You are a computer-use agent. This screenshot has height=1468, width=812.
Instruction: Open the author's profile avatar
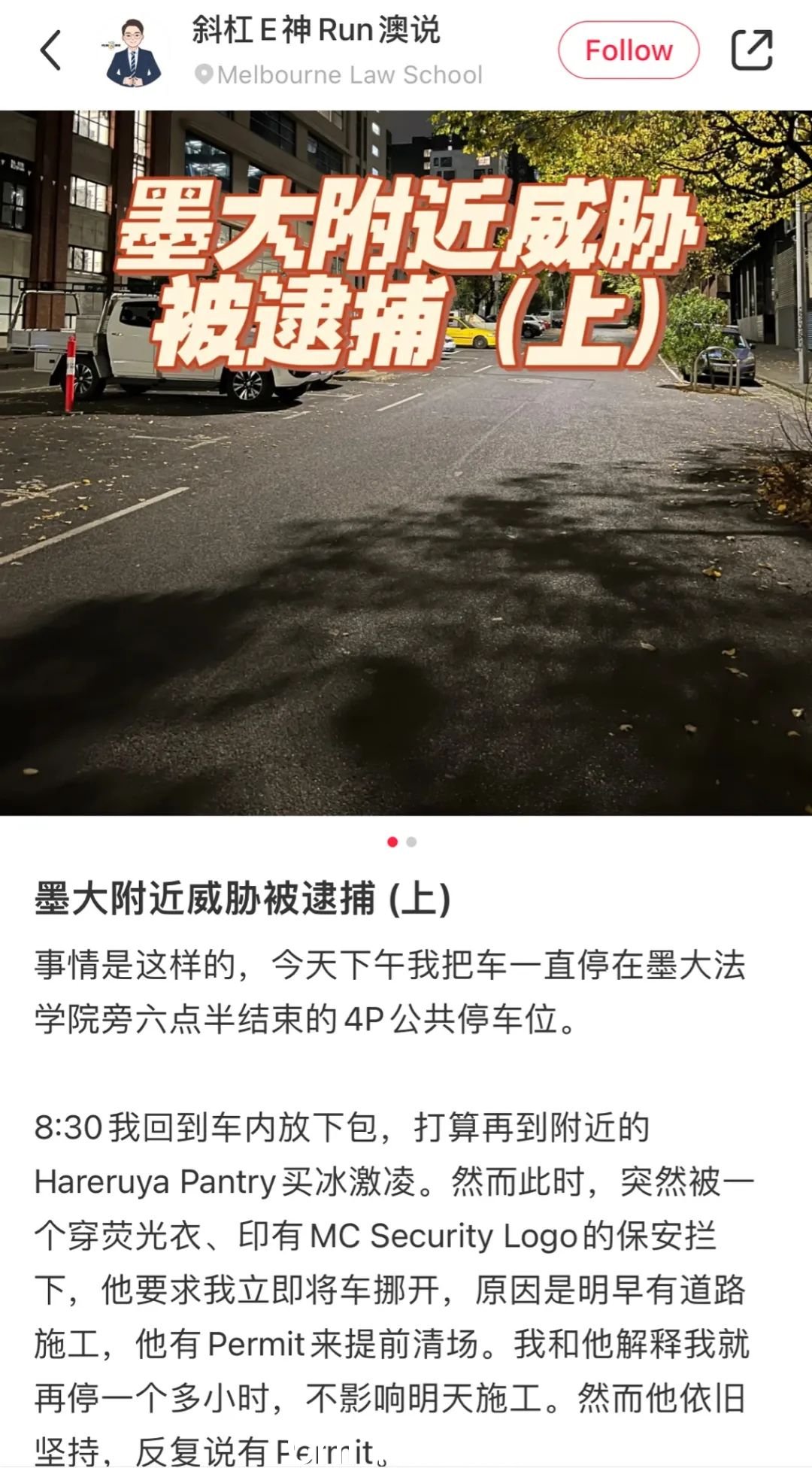pyautogui.click(x=134, y=51)
